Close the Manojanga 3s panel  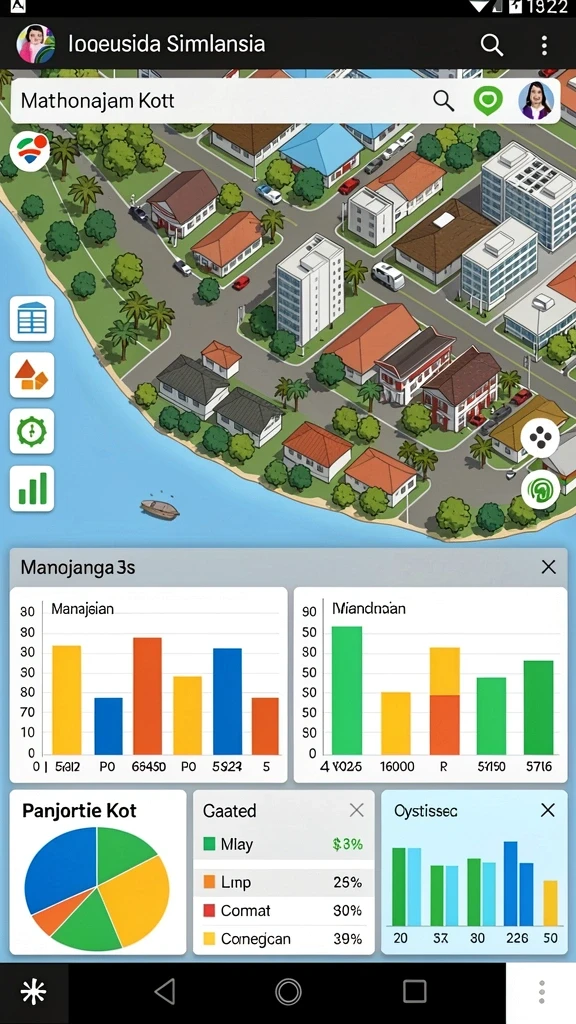tap(549, 567)
